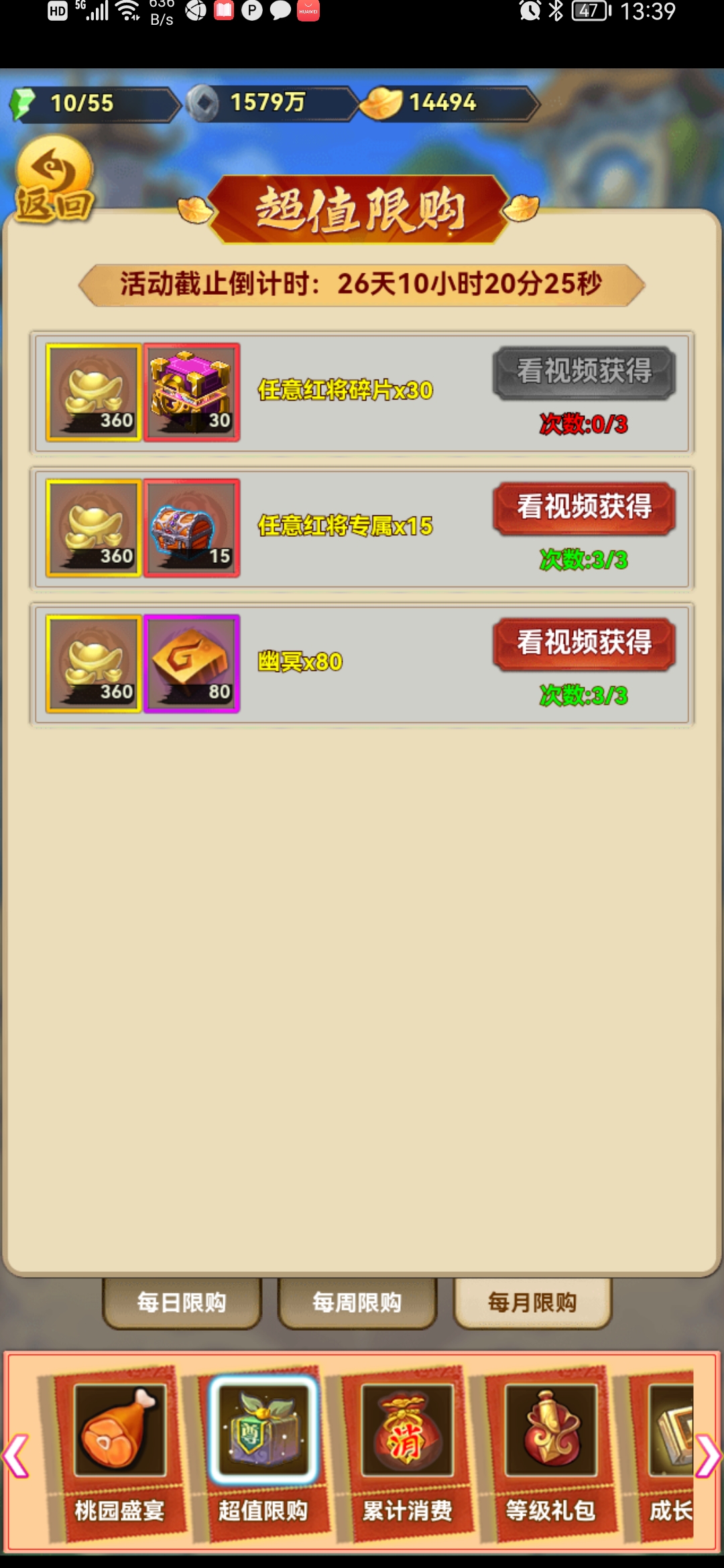The image size is (724, 1568).
Task: Tap the 返回 back button
Action: [54, 181]
